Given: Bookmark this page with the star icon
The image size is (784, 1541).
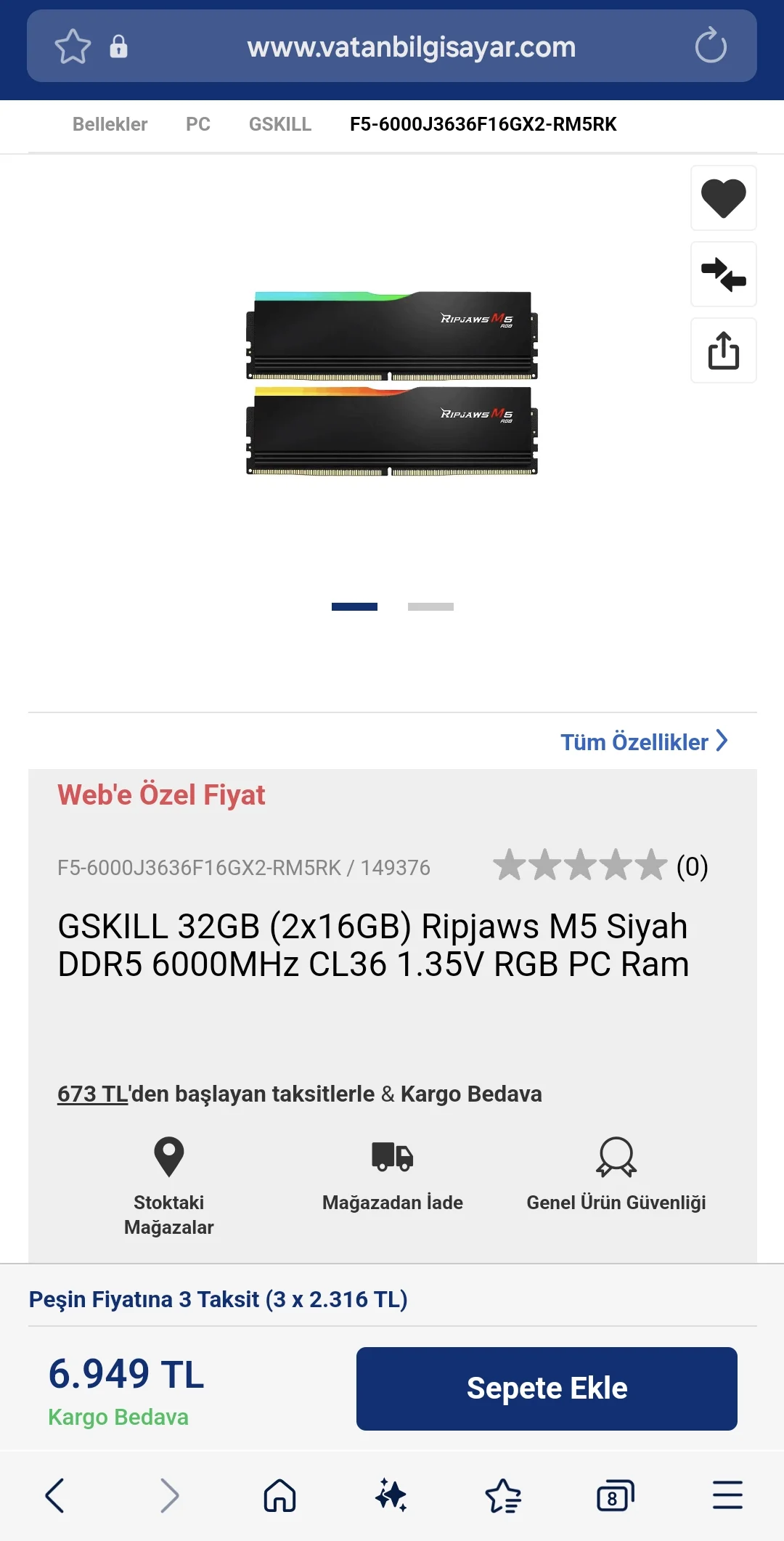Looking at the screenshot, I should click(x=73, y=46).
